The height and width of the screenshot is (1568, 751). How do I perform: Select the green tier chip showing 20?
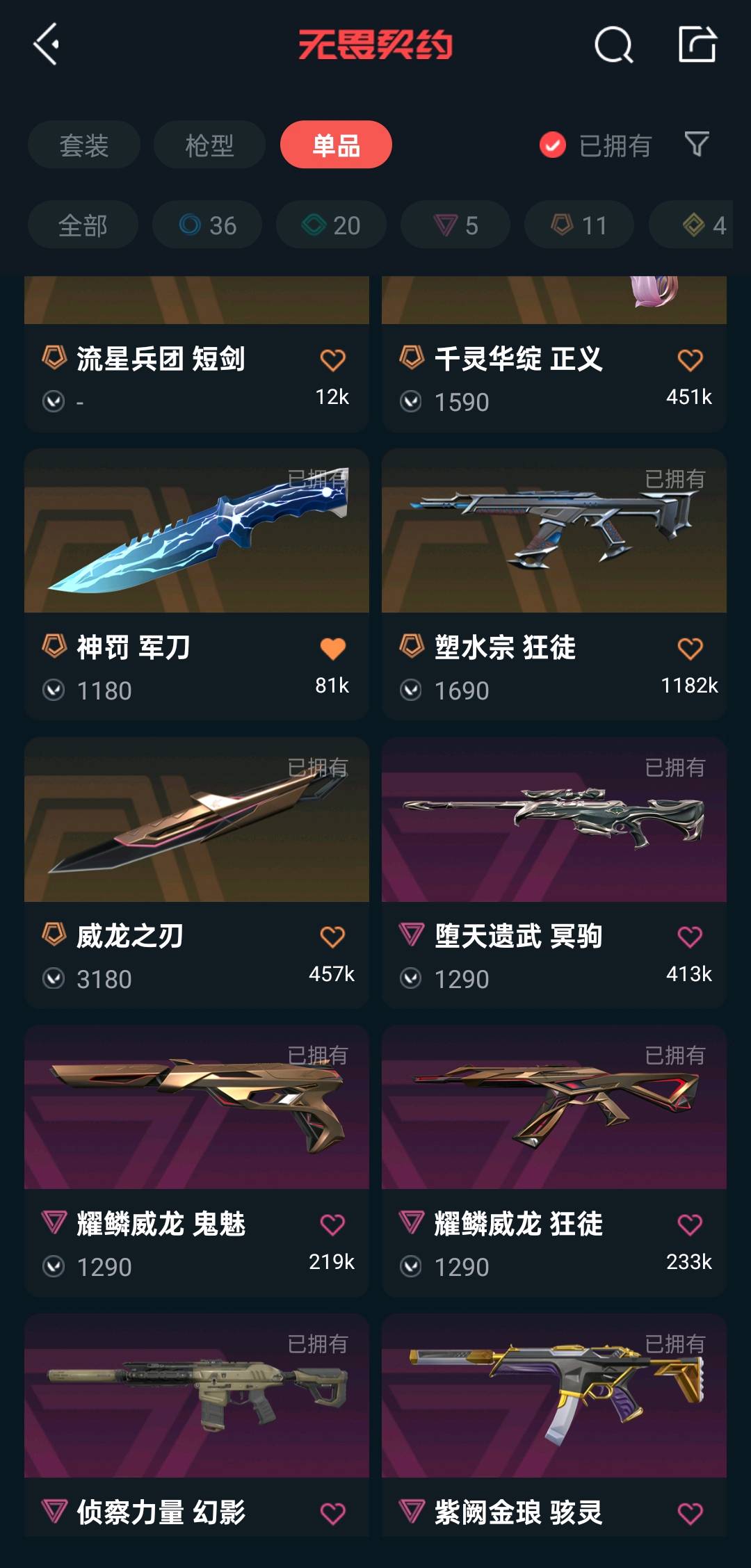click(x=331, y=225)
